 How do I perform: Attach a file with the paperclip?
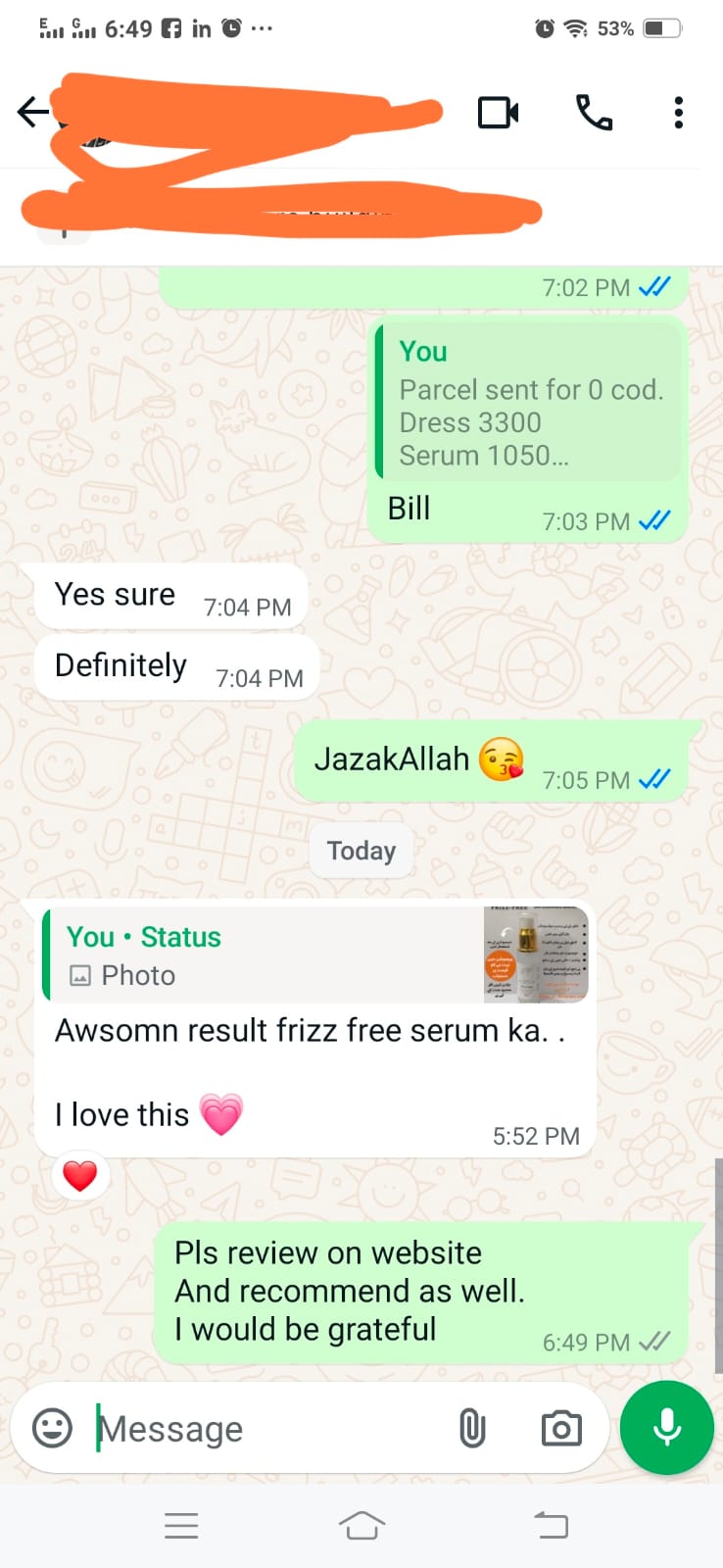[x=472, y=1428]
